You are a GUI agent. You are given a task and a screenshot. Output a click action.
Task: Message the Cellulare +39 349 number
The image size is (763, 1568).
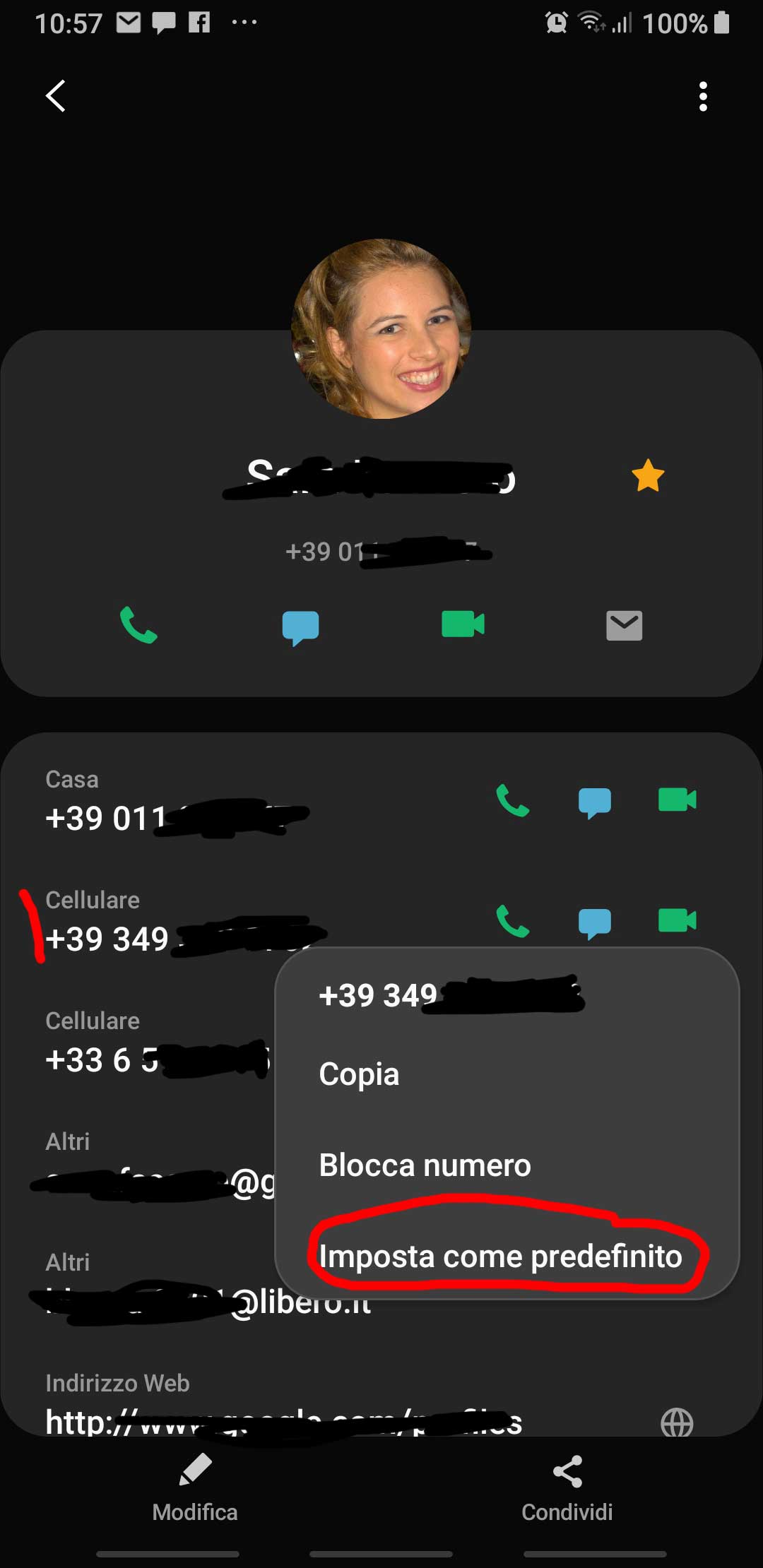(595, 922)
